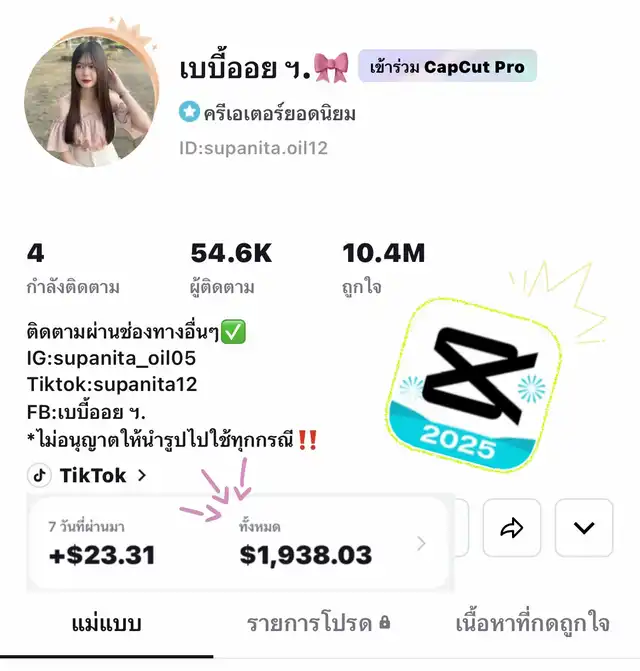Switch to the แม่แบบ tab
Screen dimensions: 640x671
(107, 624)
